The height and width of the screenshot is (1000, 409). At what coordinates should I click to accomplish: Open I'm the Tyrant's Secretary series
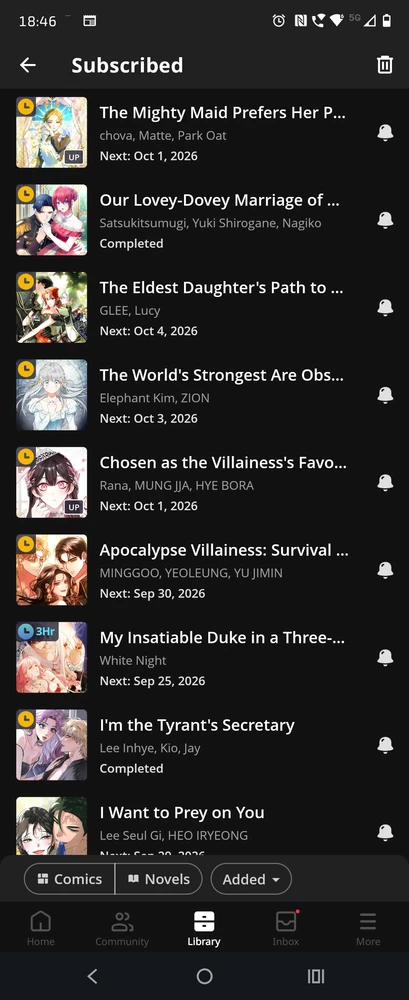click(204, 745)
